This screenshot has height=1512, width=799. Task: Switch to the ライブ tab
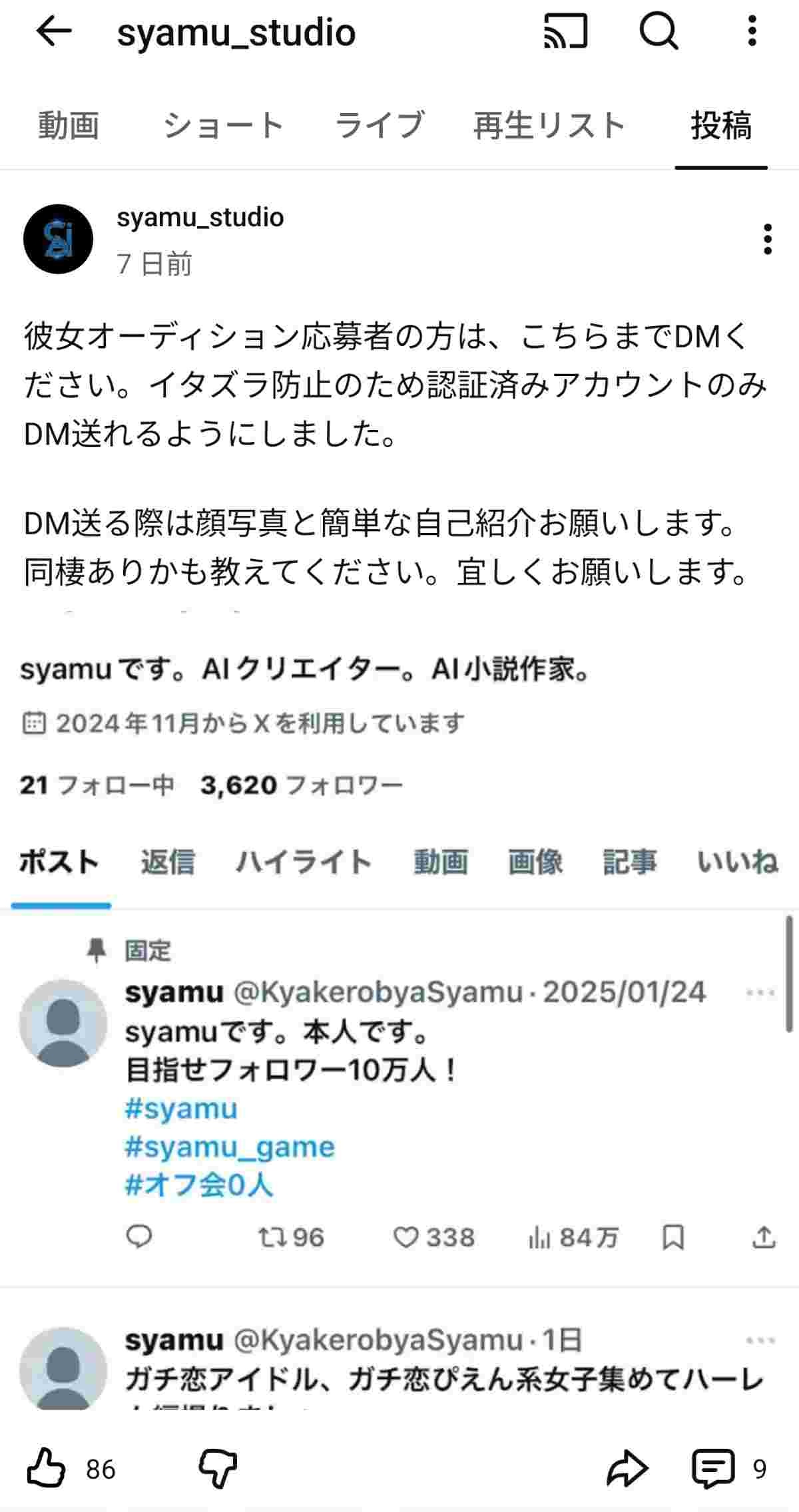pos(380,125)
